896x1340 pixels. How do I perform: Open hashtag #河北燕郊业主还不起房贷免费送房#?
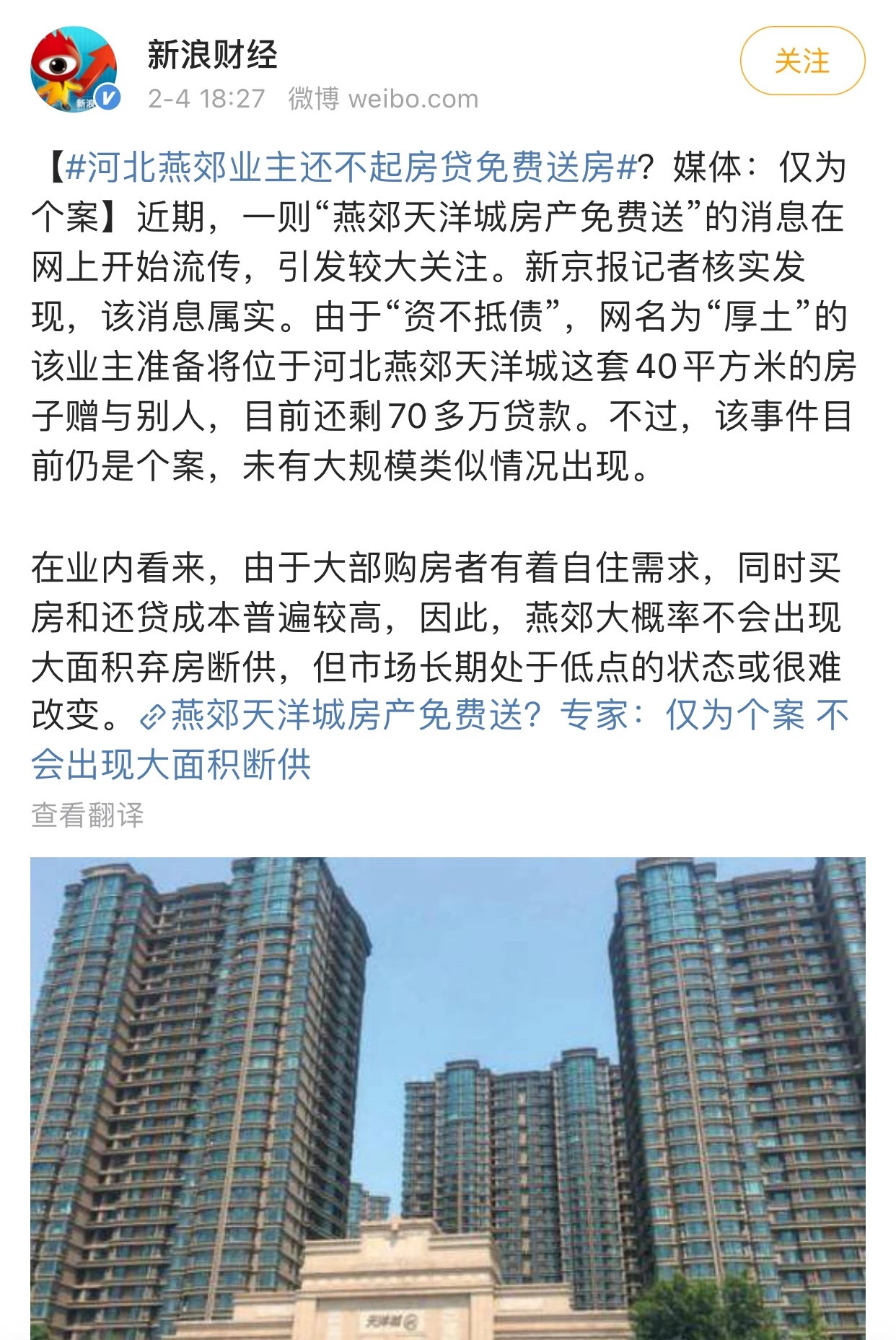click(351, 167)
